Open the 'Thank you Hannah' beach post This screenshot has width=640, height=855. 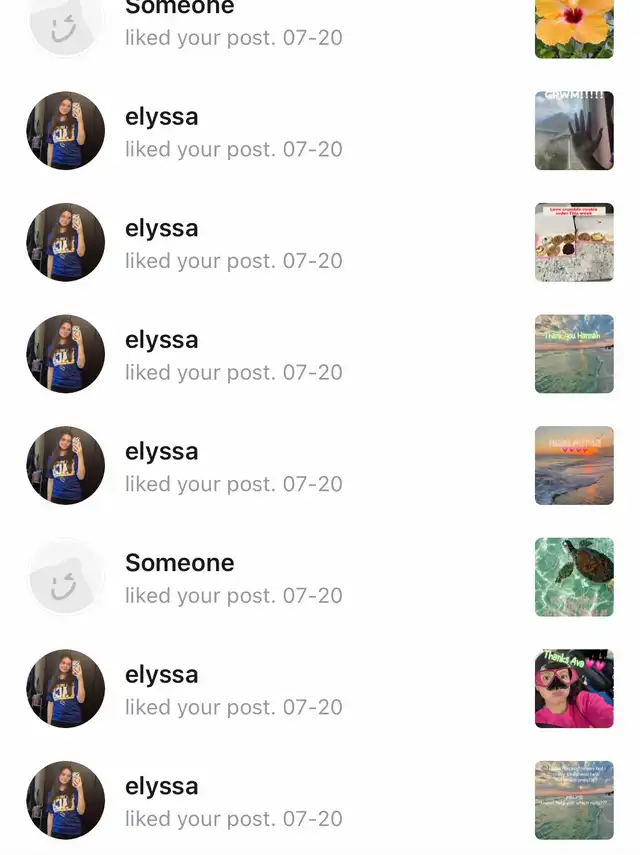coord(574,354)
